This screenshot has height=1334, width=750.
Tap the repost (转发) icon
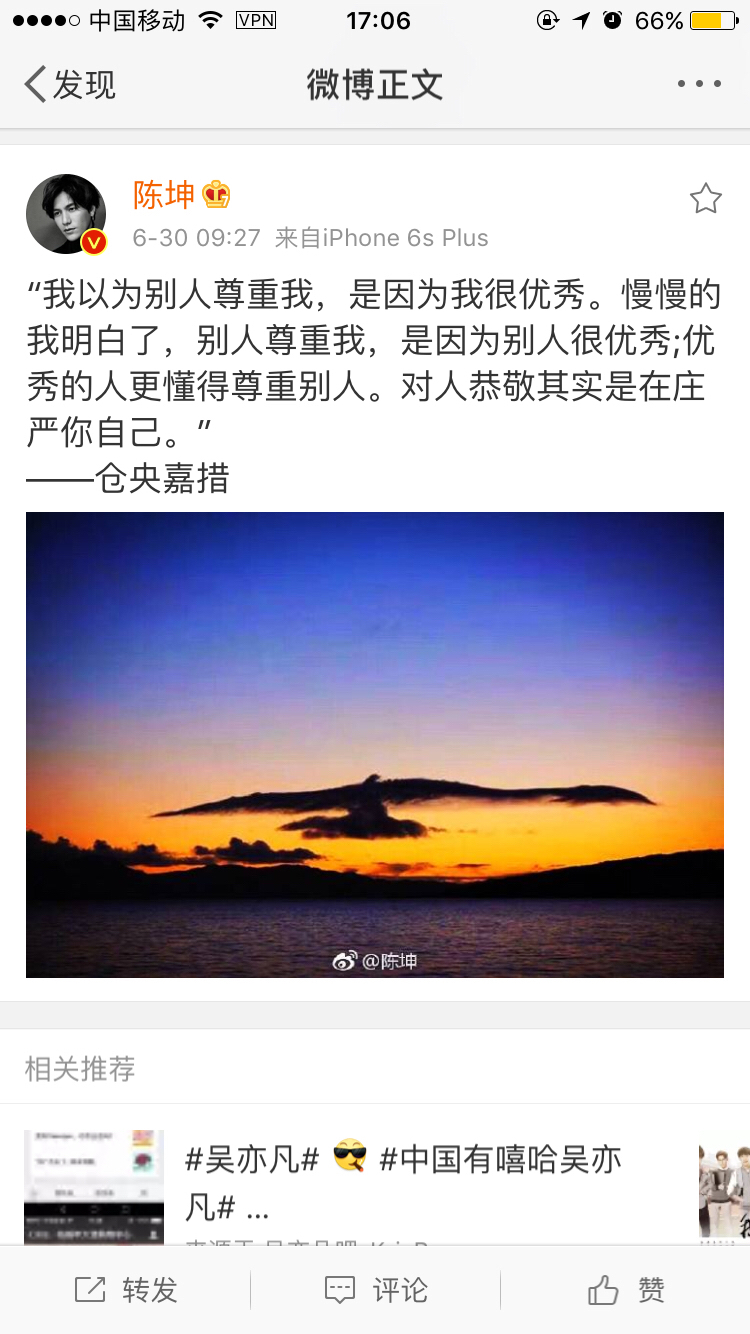coord(89,1290)
